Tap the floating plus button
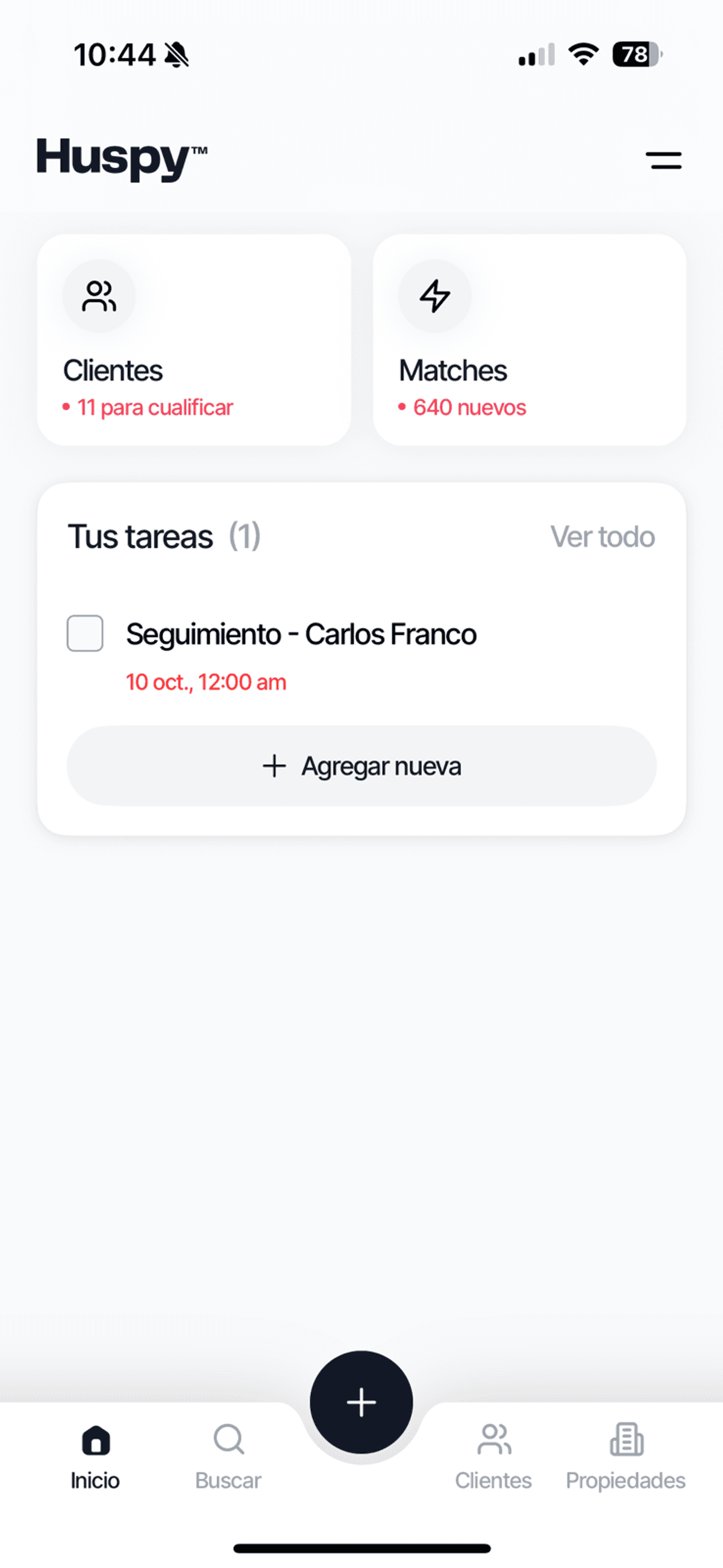The height and width of the screenshot is (1568, 723). 361,1402
